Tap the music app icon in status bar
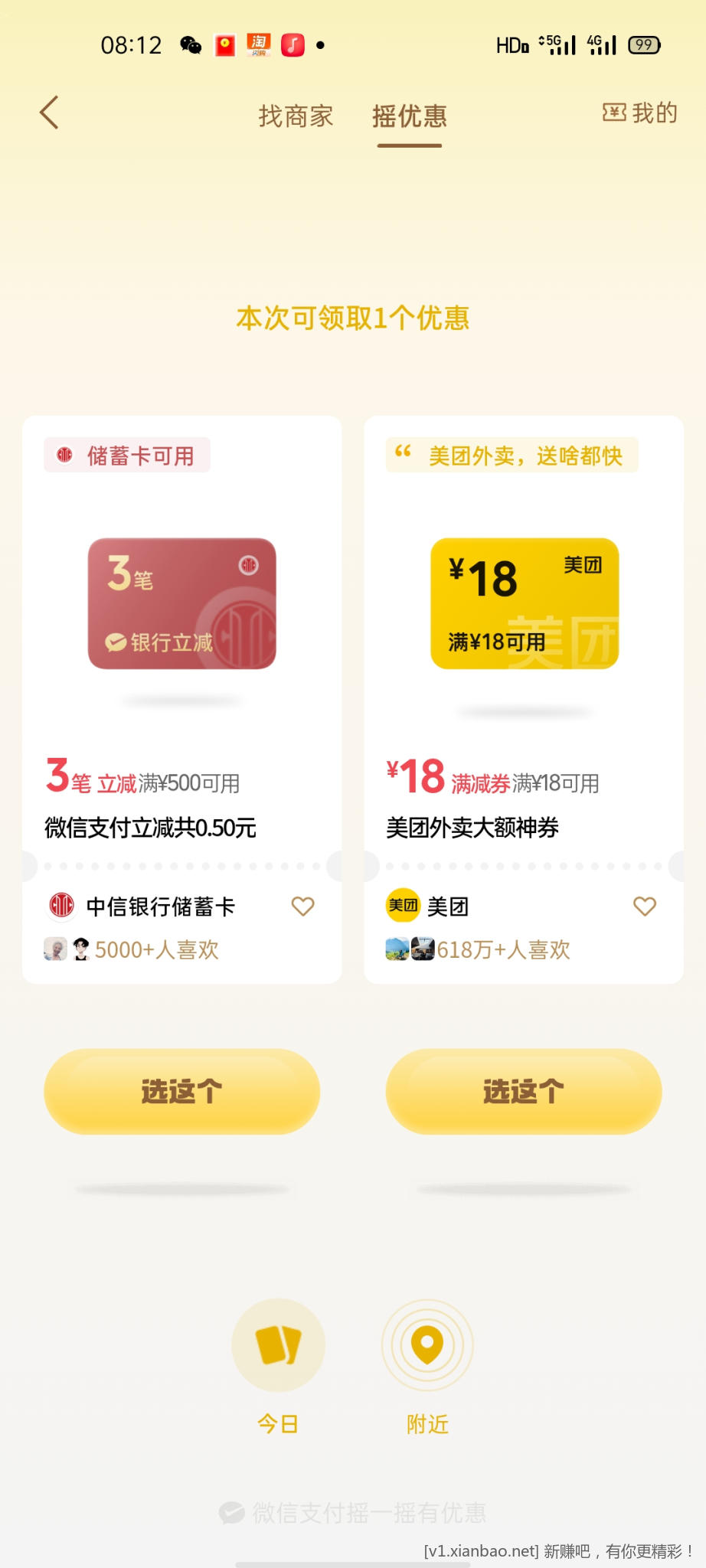Screen dimensions: 706x1568 (295, 44)
